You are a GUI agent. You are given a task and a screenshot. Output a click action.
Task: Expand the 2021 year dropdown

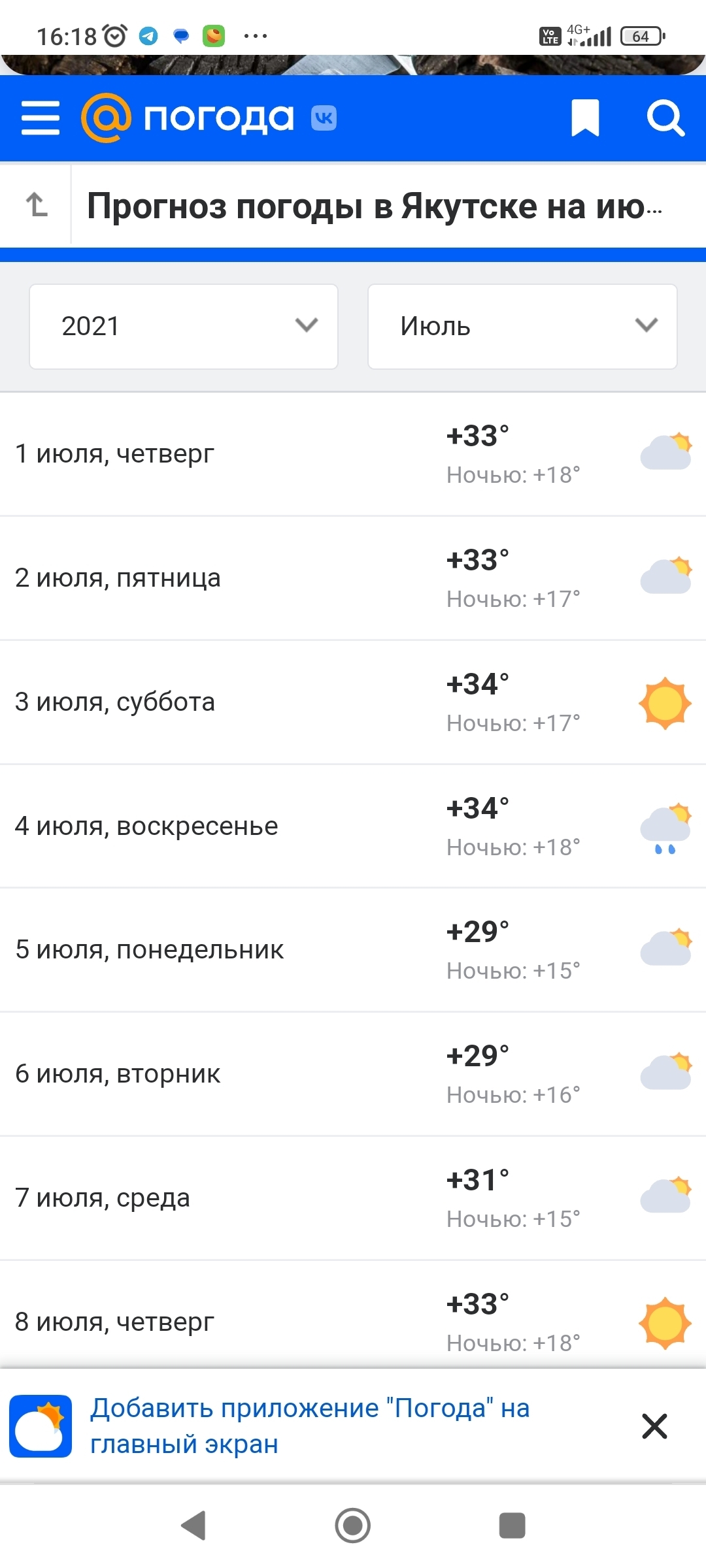pyautogui.click(x=184, y=326)
